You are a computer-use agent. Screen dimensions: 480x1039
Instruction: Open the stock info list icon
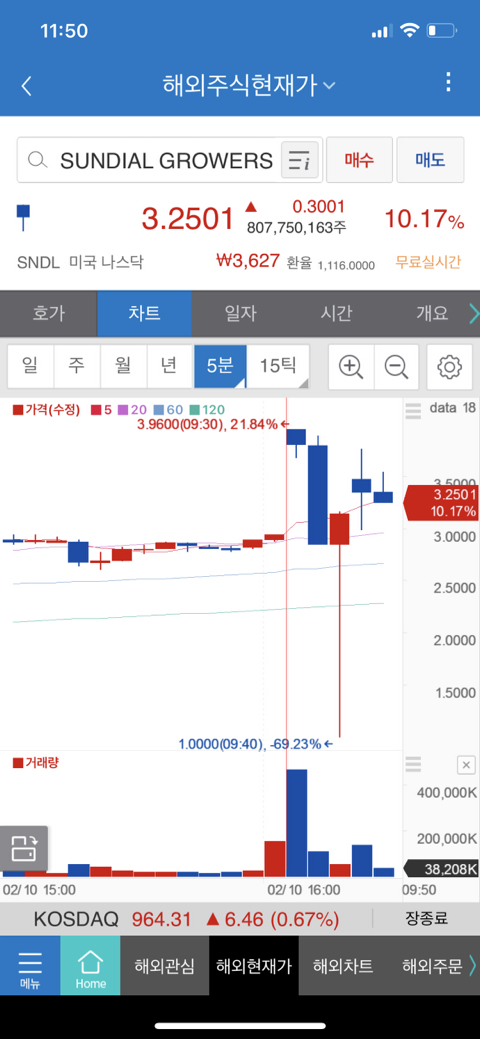[x=300, y=160]
